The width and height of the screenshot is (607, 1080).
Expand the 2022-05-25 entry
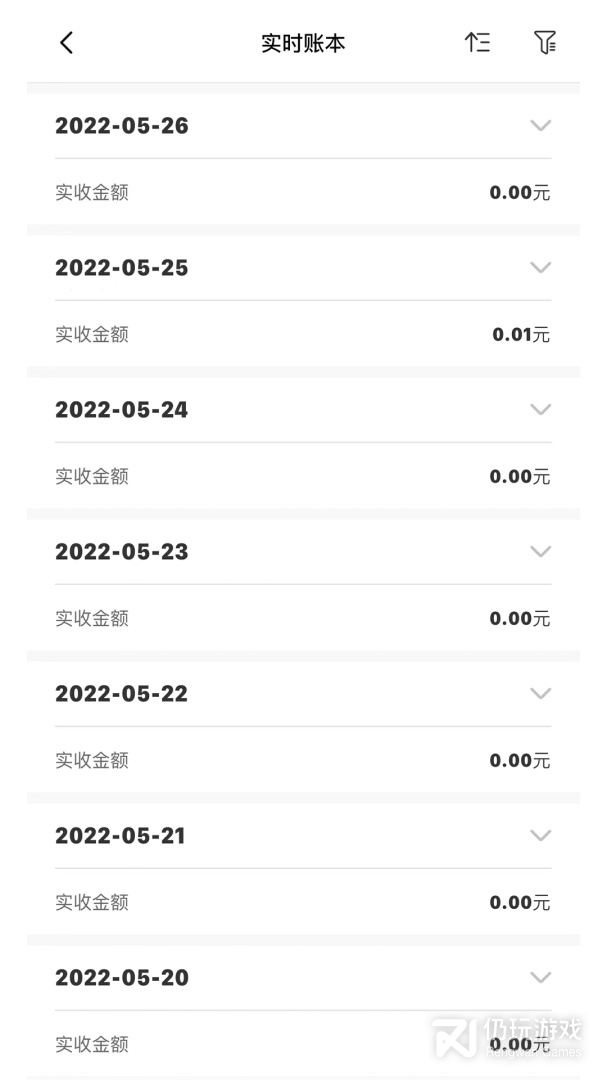(541, 267)
